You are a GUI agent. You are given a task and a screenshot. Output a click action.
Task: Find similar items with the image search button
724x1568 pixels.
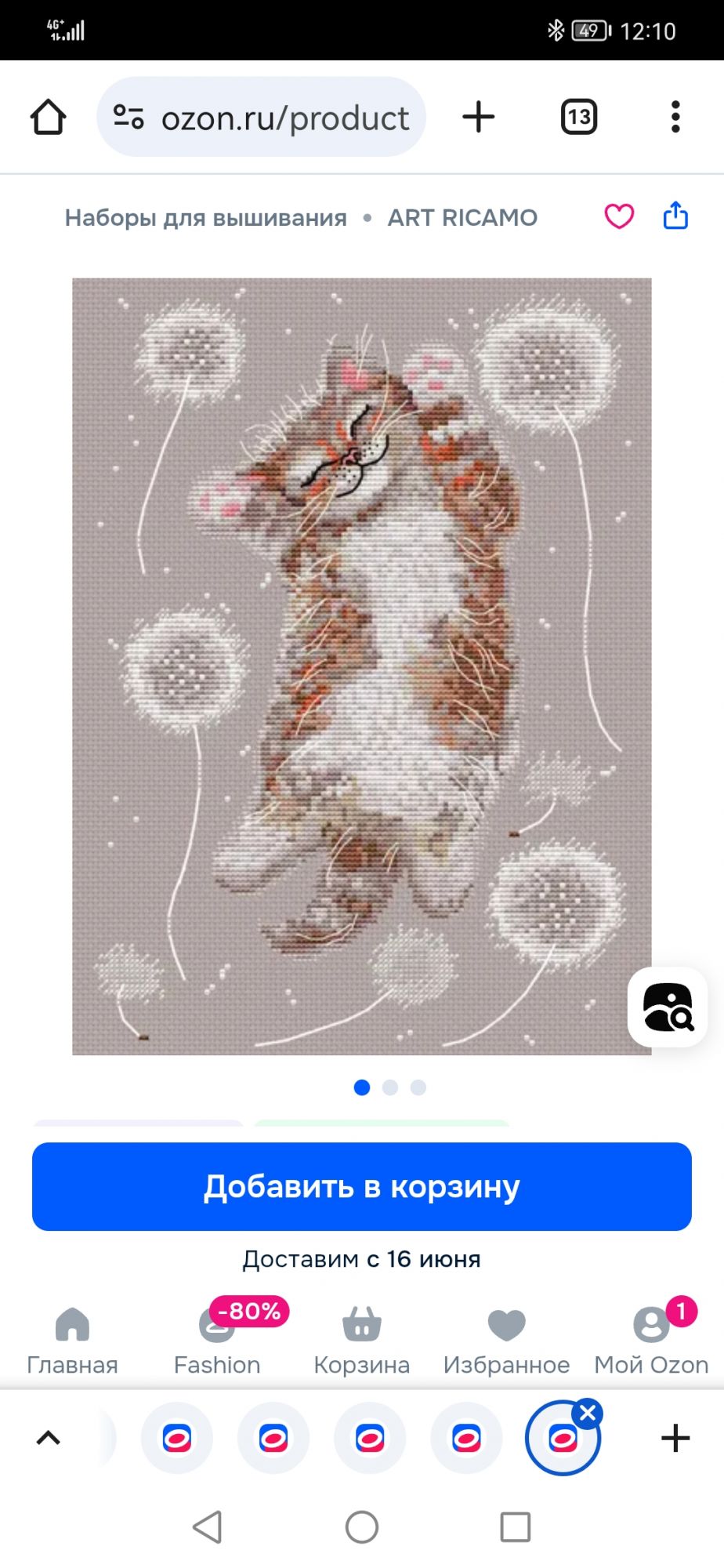(668, 1007)
